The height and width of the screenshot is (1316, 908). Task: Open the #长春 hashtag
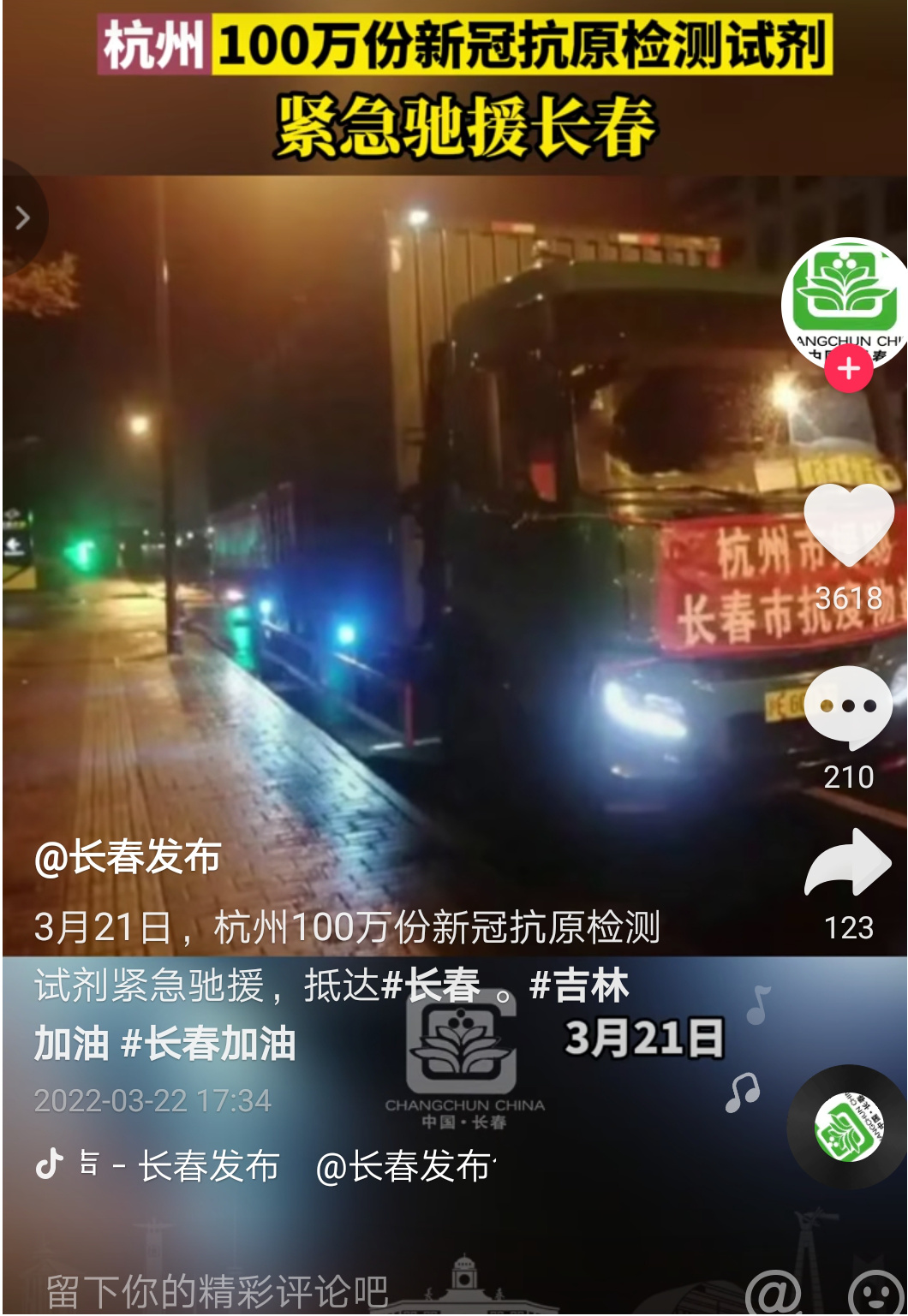pos(431,986)
